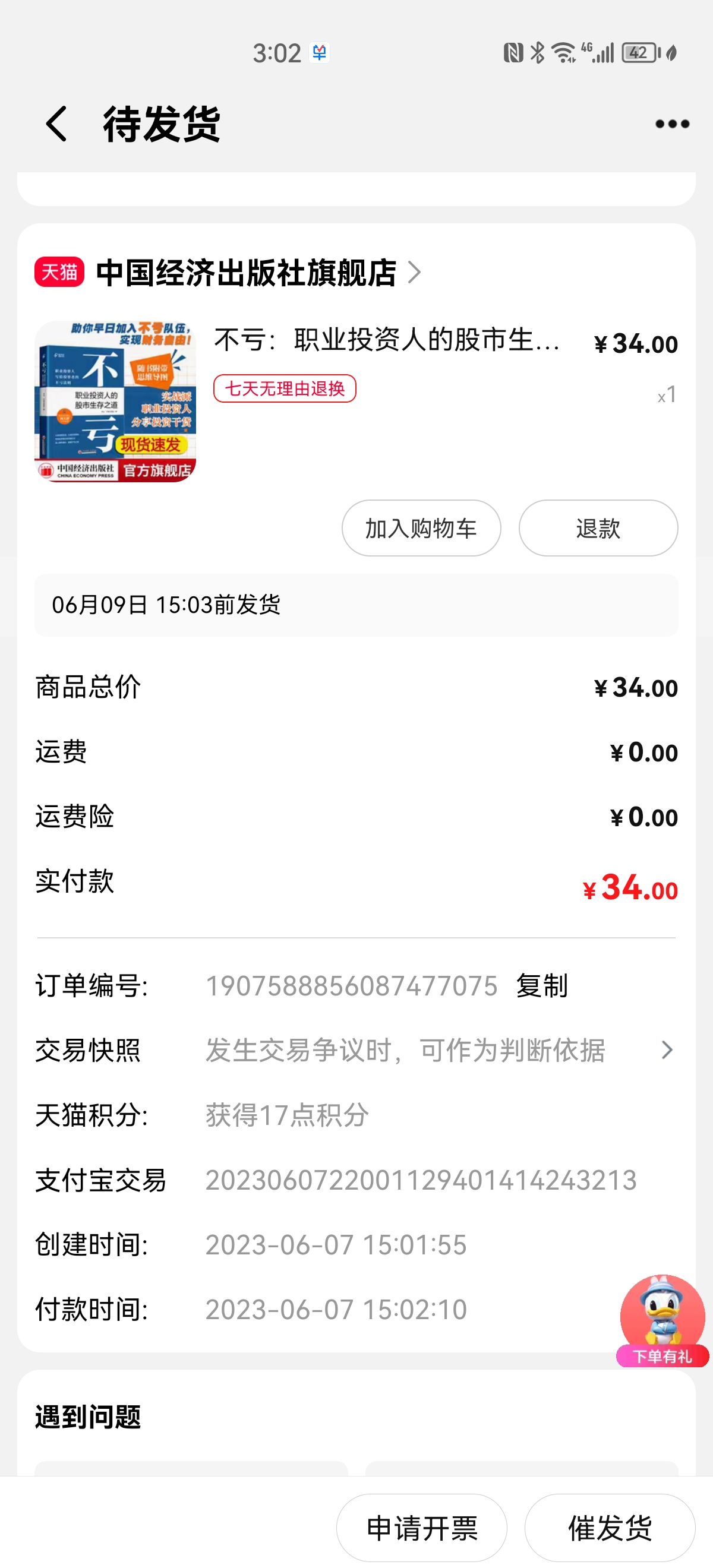Apply for an invoice via 申请开票
The image size is (713, 1568).
pos(421,1528)
